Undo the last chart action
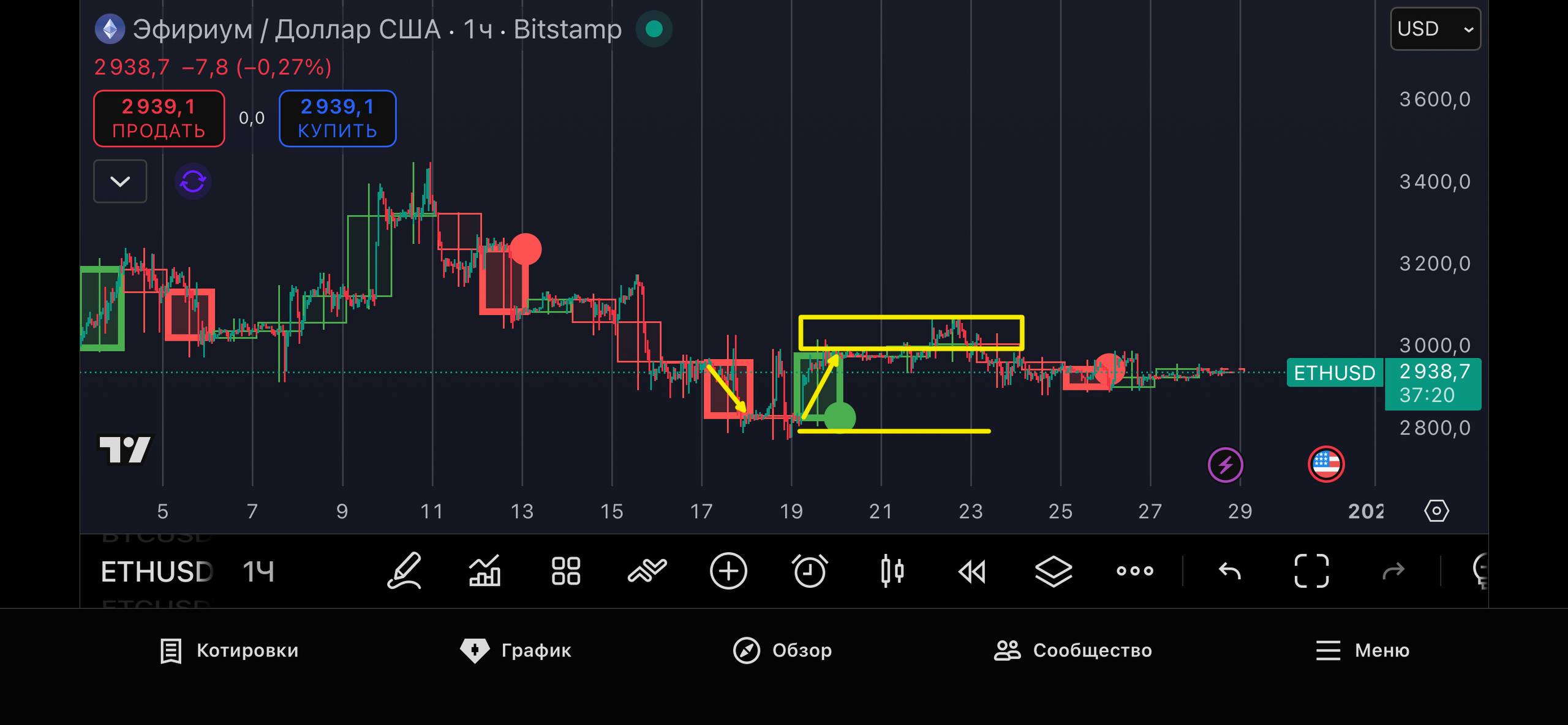Image resolution: width=1568 pixels, height=725 pixels. pyautogui.click(x=1229, y=571)
